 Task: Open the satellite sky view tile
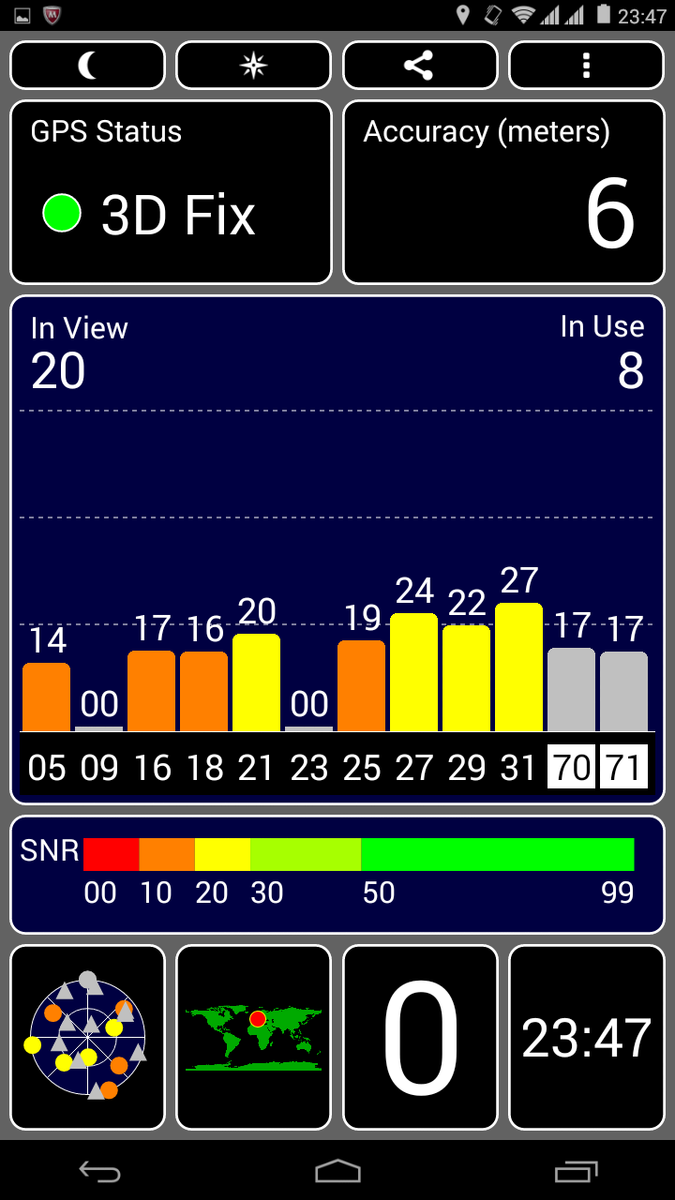[x=88, y=1036]
